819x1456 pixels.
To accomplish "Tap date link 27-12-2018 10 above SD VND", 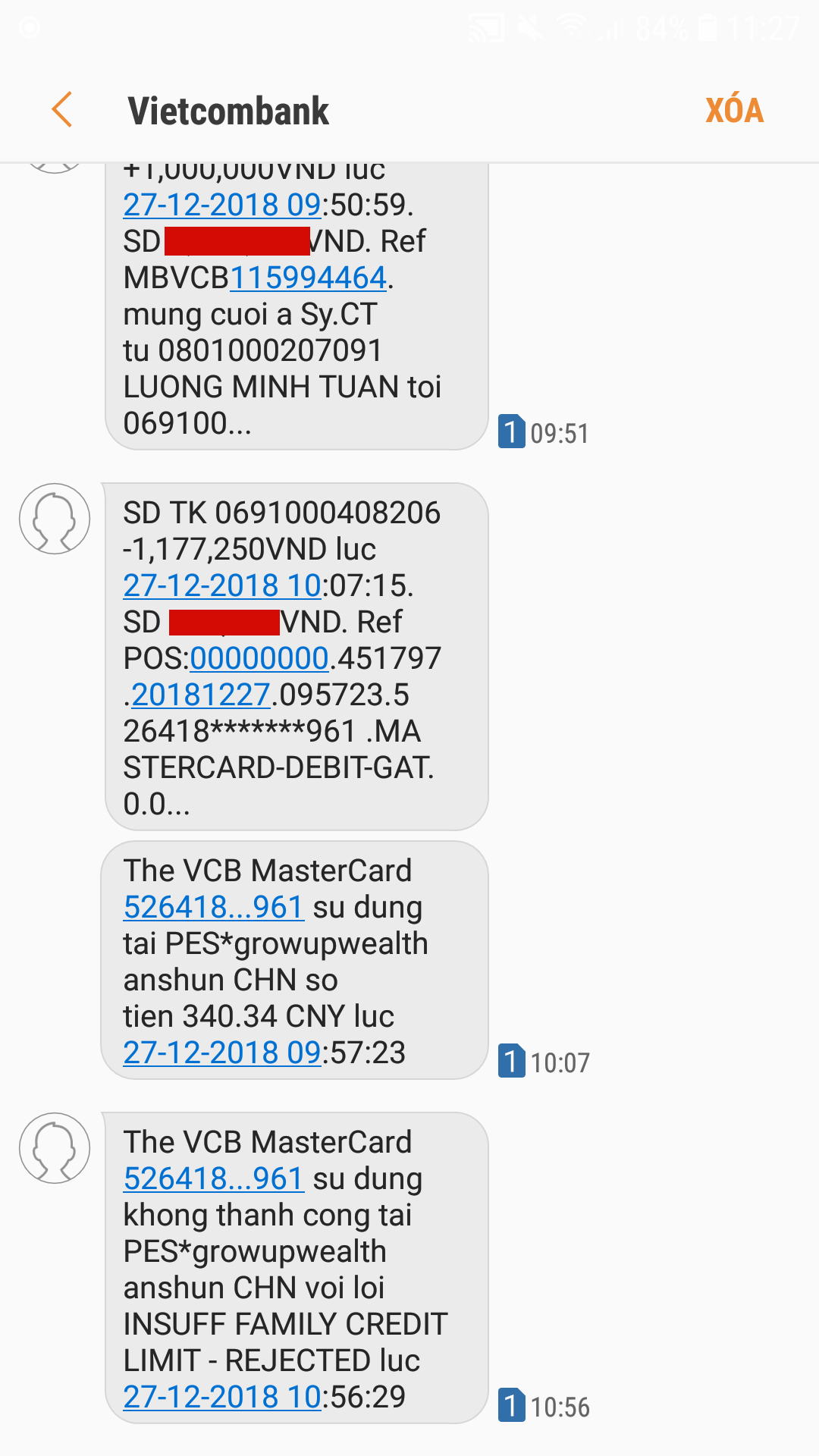I will pos(222,585).
